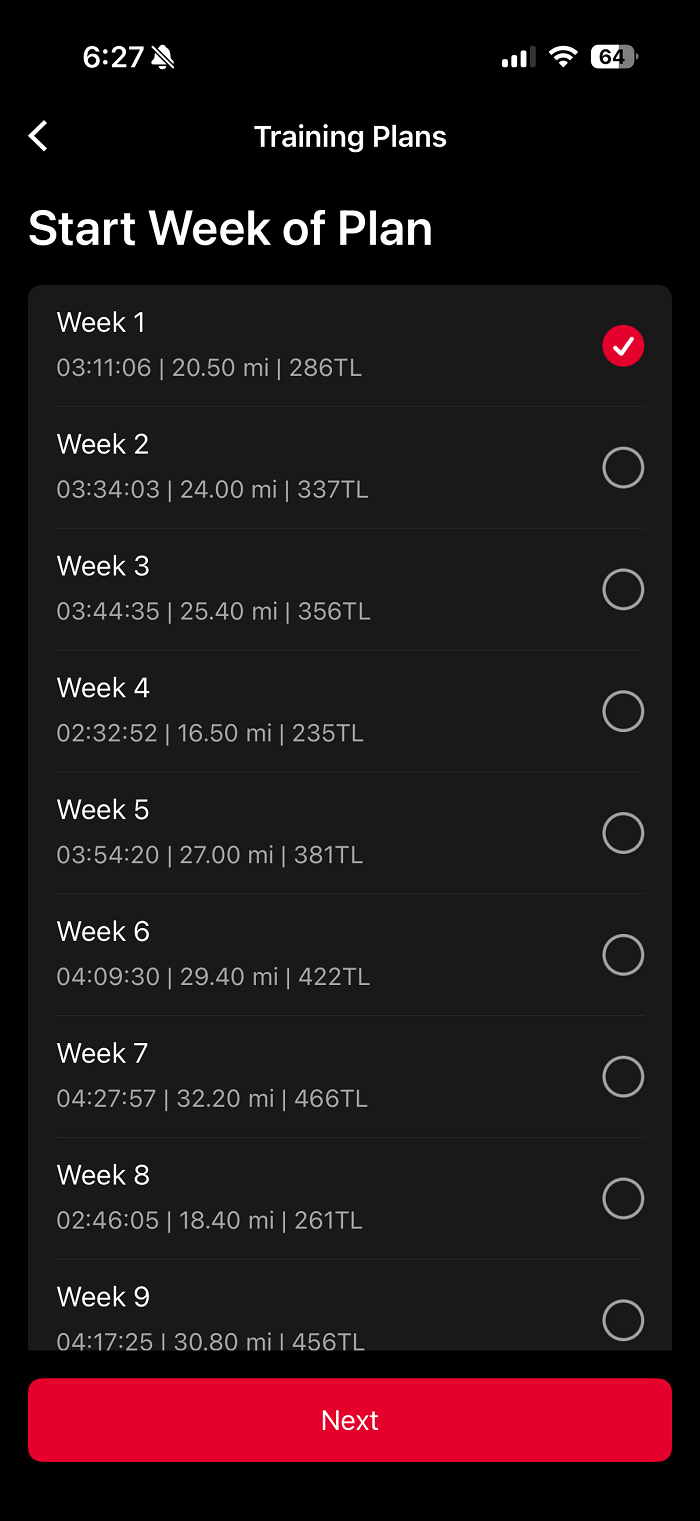The width and height of the screenshot is (700, 1521).
Task: Pick Week 8 as starting week
Action: [x=622, y=1199]
